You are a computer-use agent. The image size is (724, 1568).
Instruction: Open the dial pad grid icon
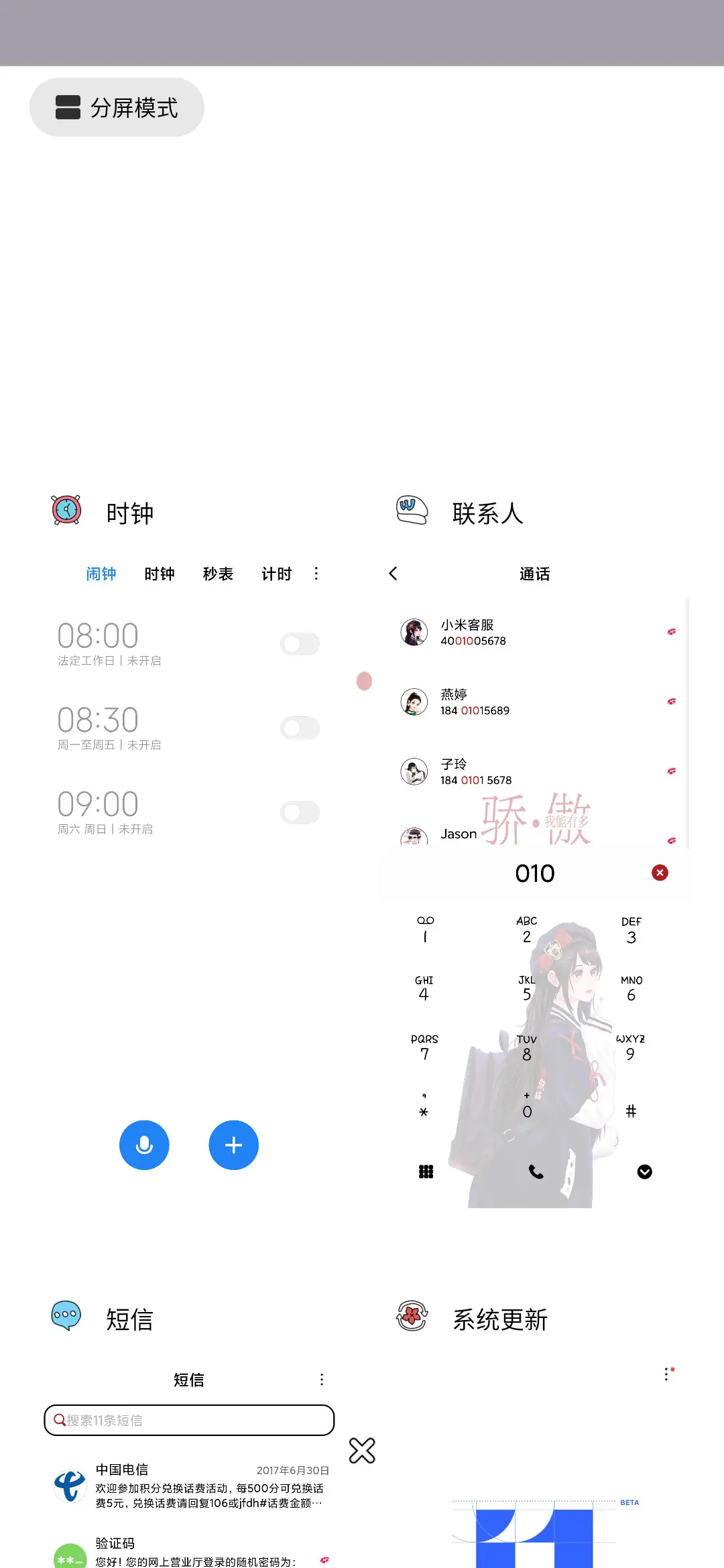[426, 1171]
